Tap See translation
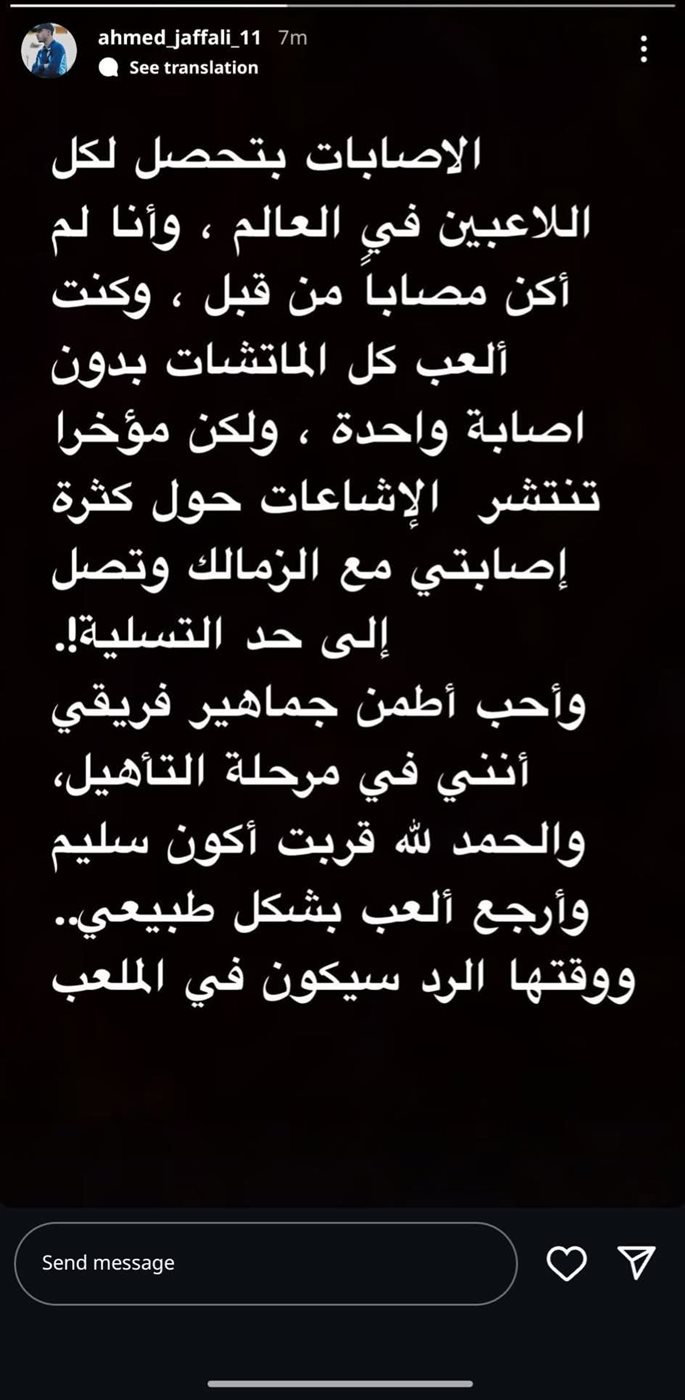The image size is (685, 1400). pyautogui.click(x=192, y=67)
